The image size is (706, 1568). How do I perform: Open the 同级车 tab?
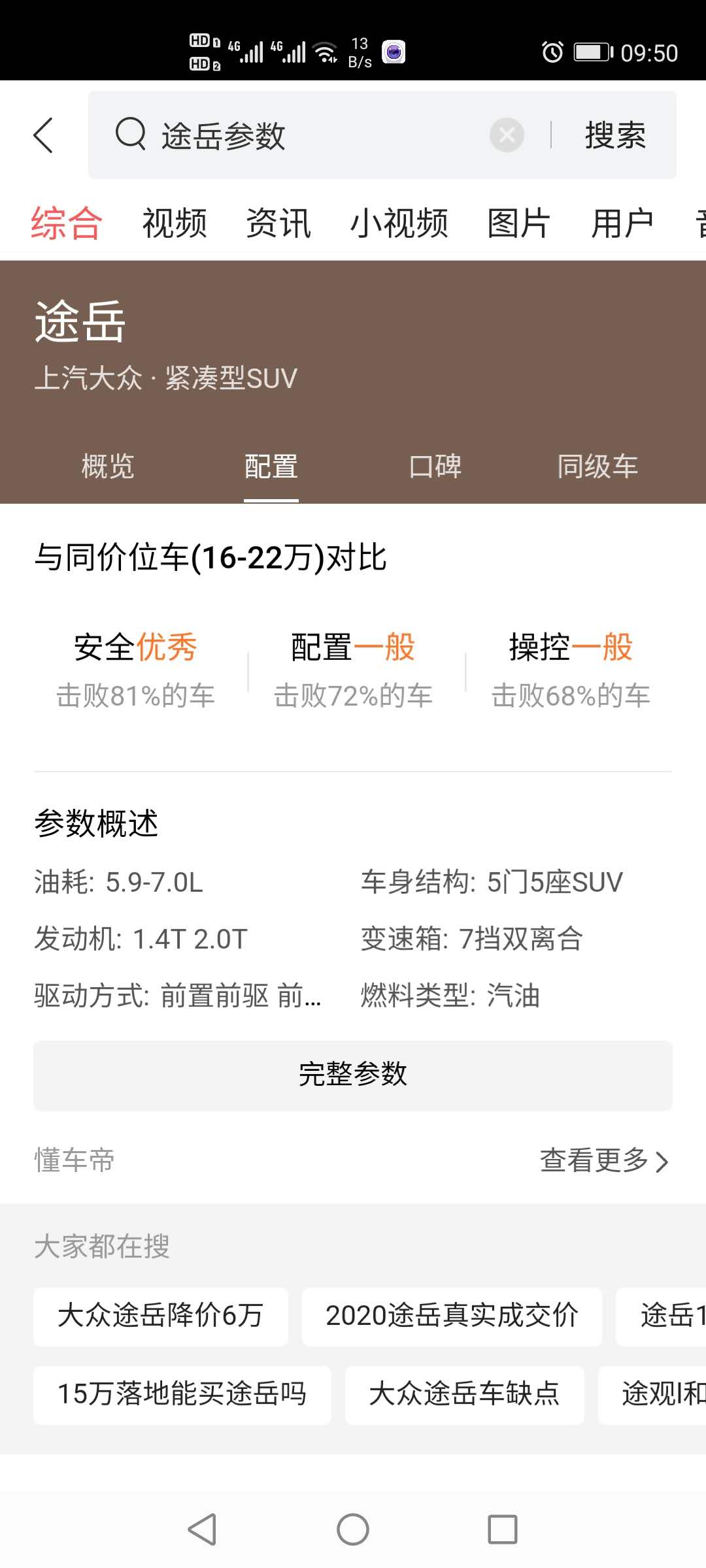click(599, 466)
